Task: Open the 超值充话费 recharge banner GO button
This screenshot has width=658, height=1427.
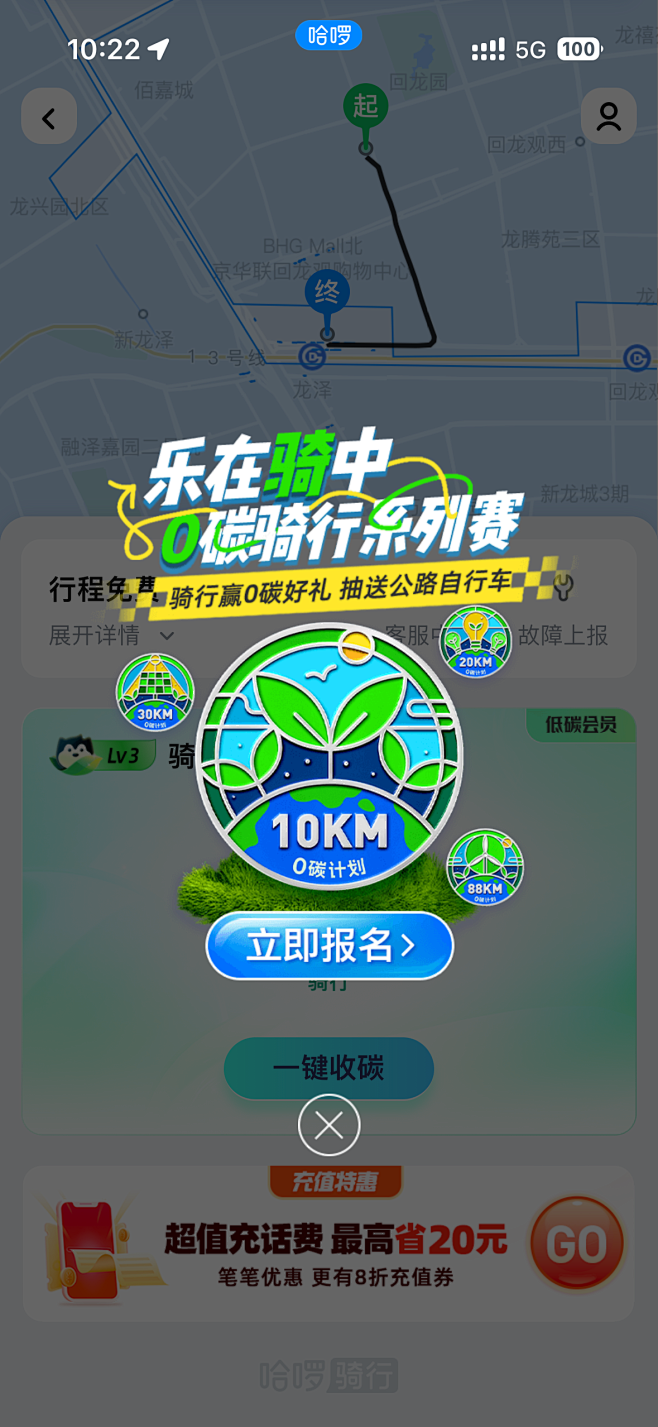Action: (577, 1245)
